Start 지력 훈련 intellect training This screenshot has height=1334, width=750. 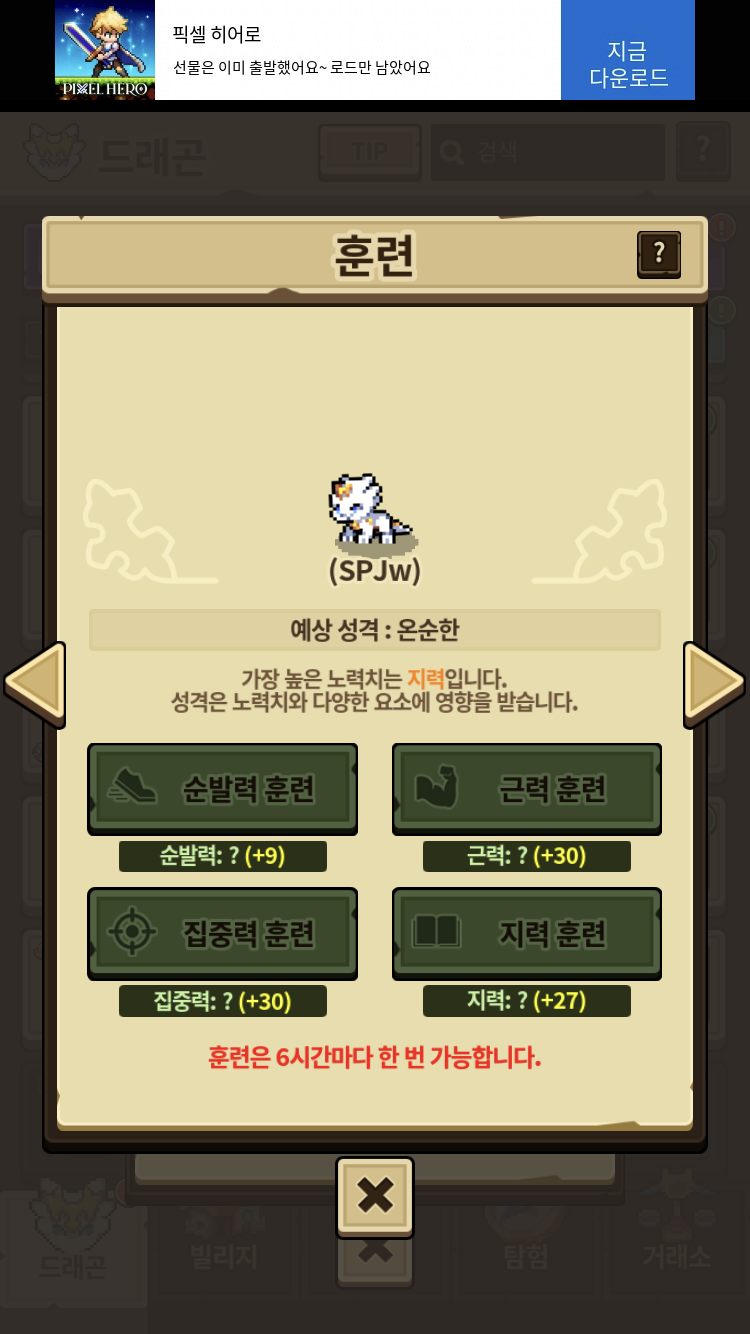(527, 933)
